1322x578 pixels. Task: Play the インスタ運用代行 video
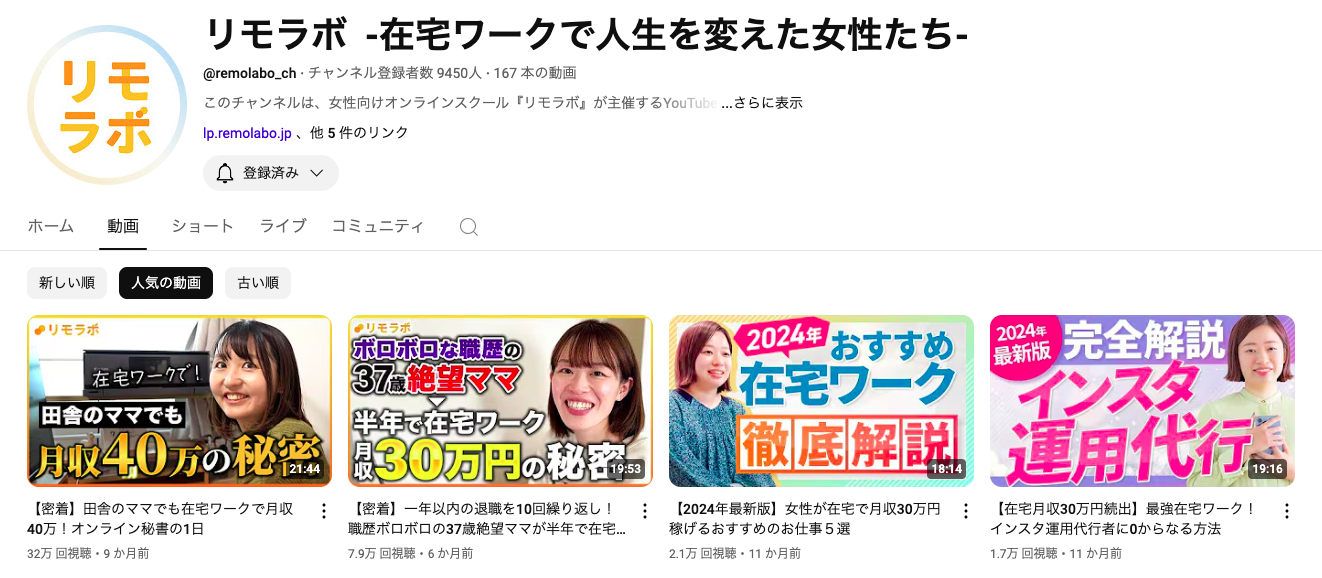pos(1142,401)
